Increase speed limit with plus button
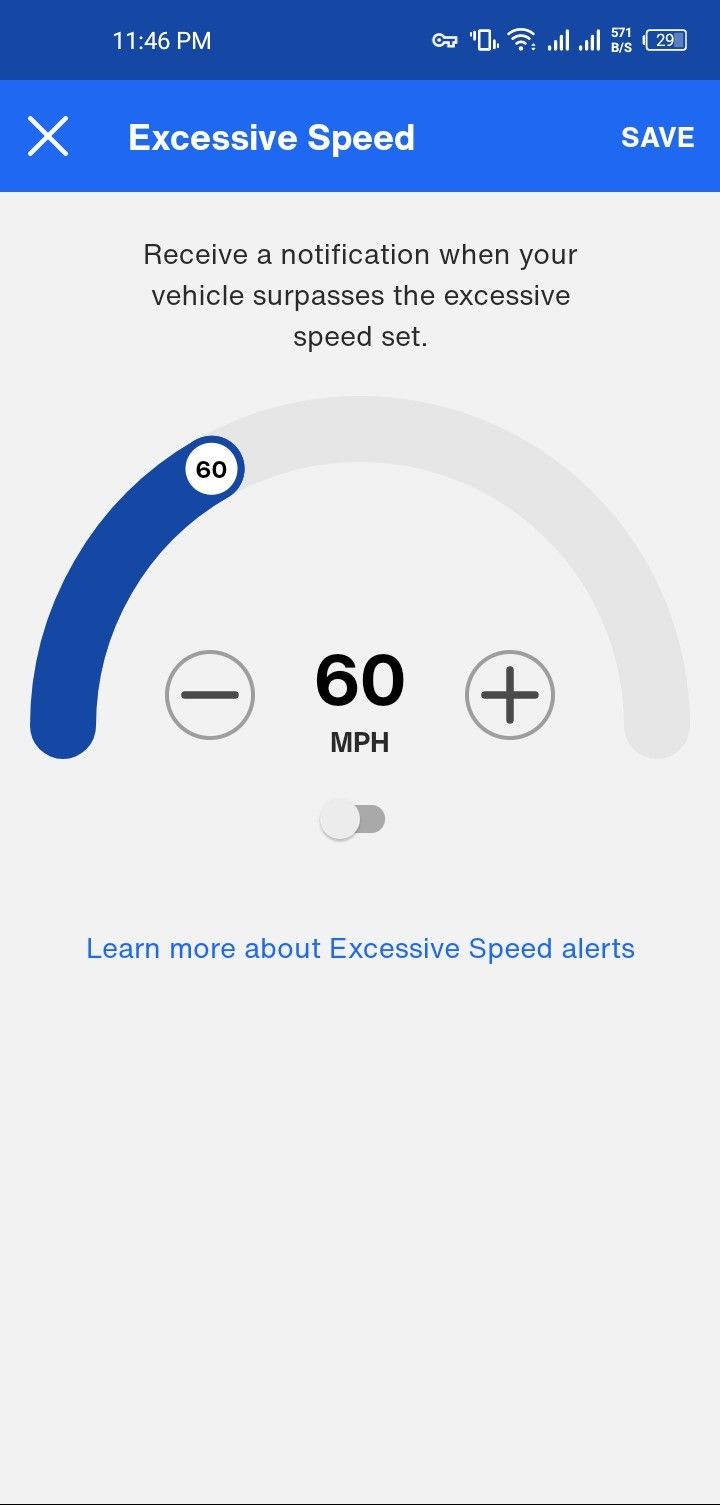The image size is (720, 1505). point(510,695)
